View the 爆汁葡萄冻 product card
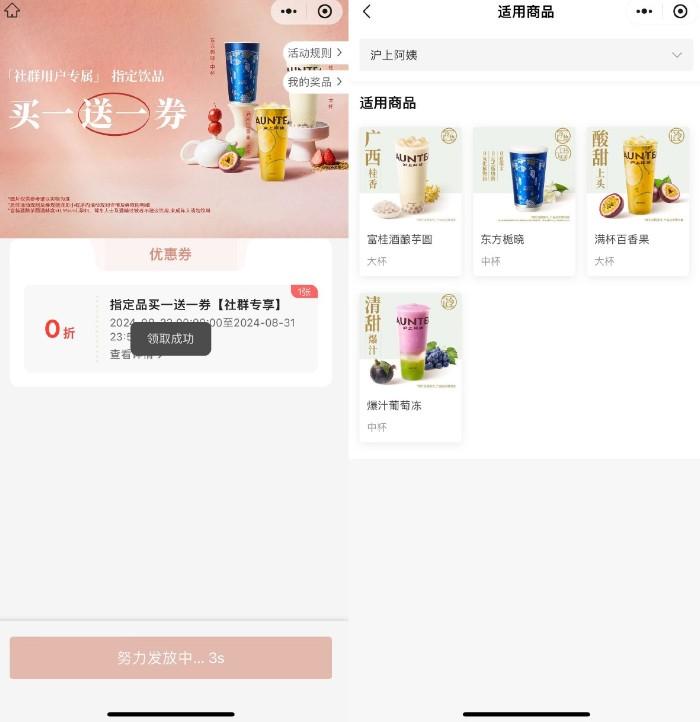 coord(410,367)
